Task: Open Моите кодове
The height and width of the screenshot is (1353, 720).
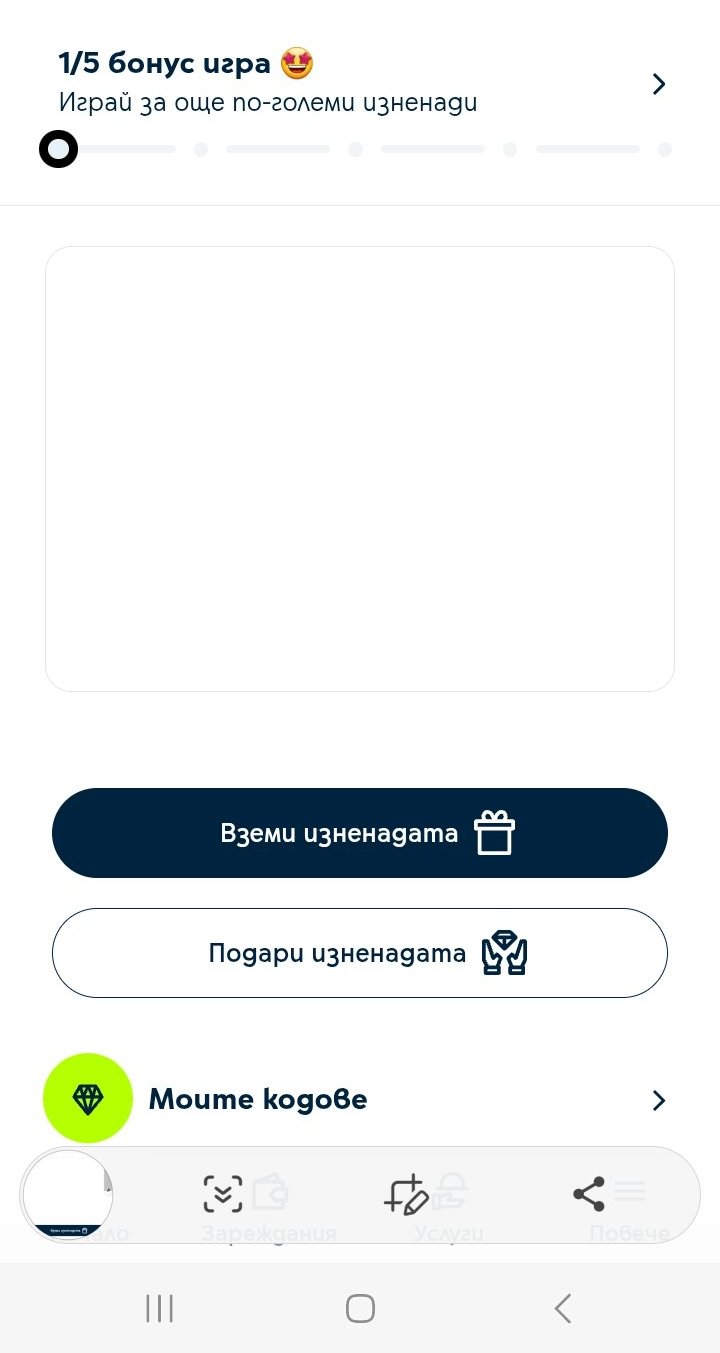Action: pos(360,1100)
